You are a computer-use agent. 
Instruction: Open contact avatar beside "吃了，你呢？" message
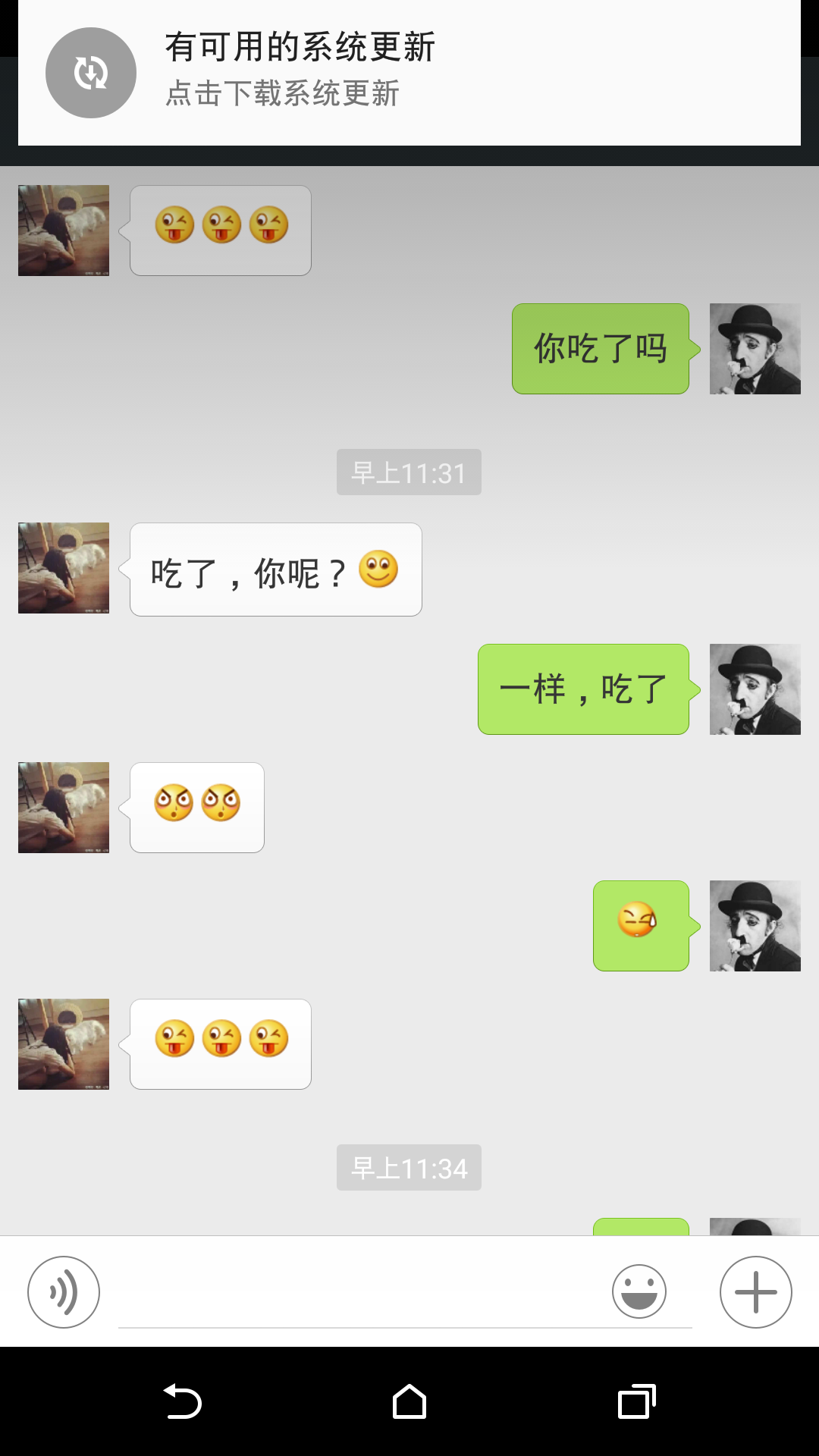coord(64,568)
